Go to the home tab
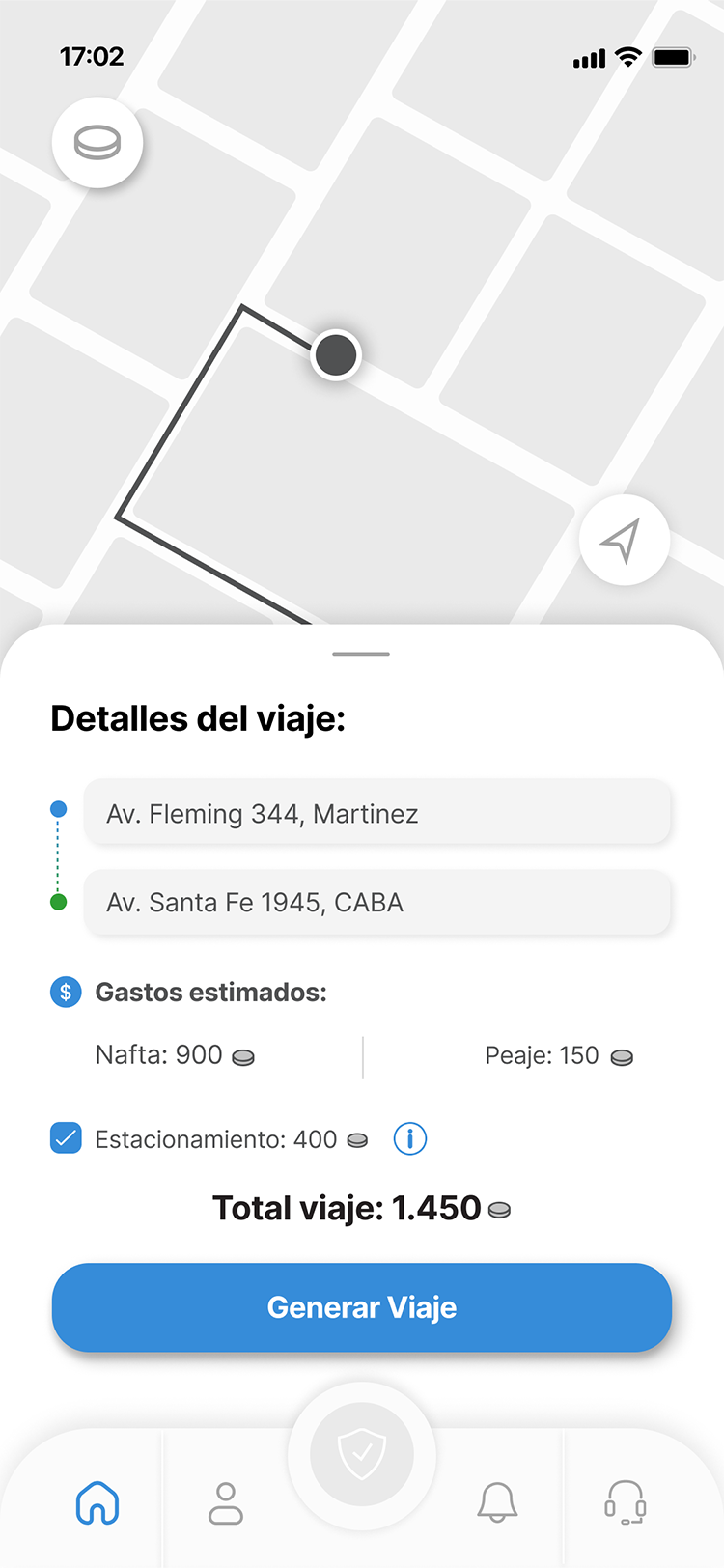 coord(97,1502)
